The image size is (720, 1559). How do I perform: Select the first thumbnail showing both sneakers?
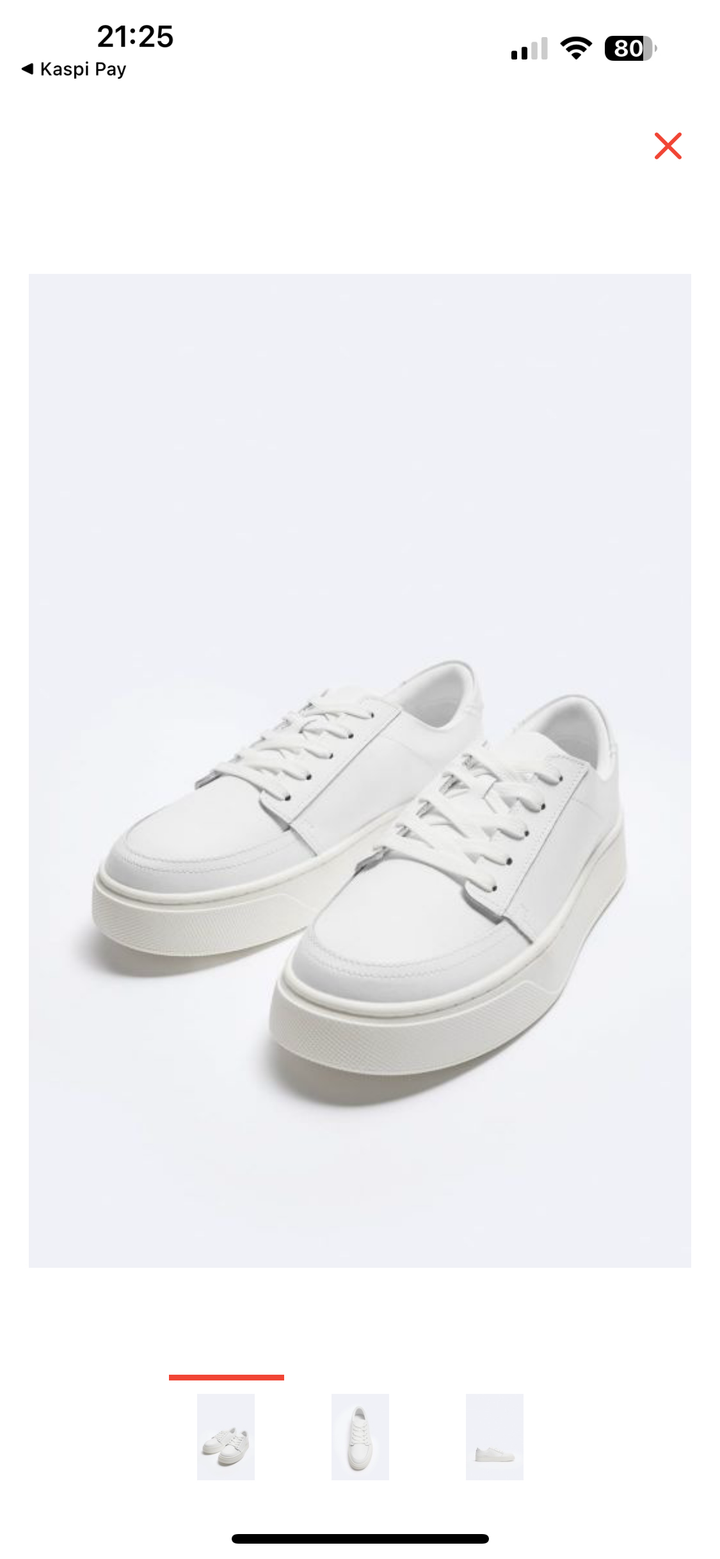point(226,1436)
